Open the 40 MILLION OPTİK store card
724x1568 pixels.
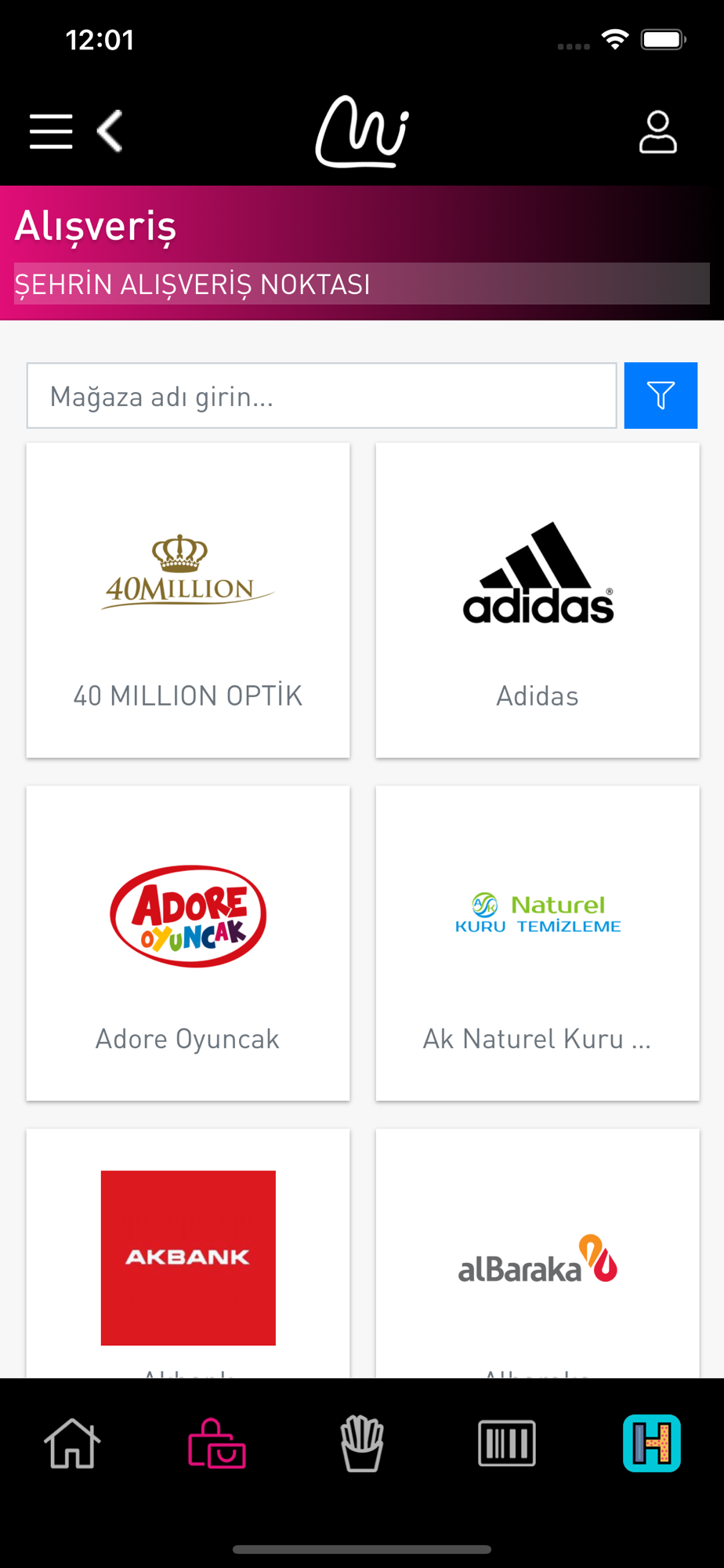[x=188, y=601]
